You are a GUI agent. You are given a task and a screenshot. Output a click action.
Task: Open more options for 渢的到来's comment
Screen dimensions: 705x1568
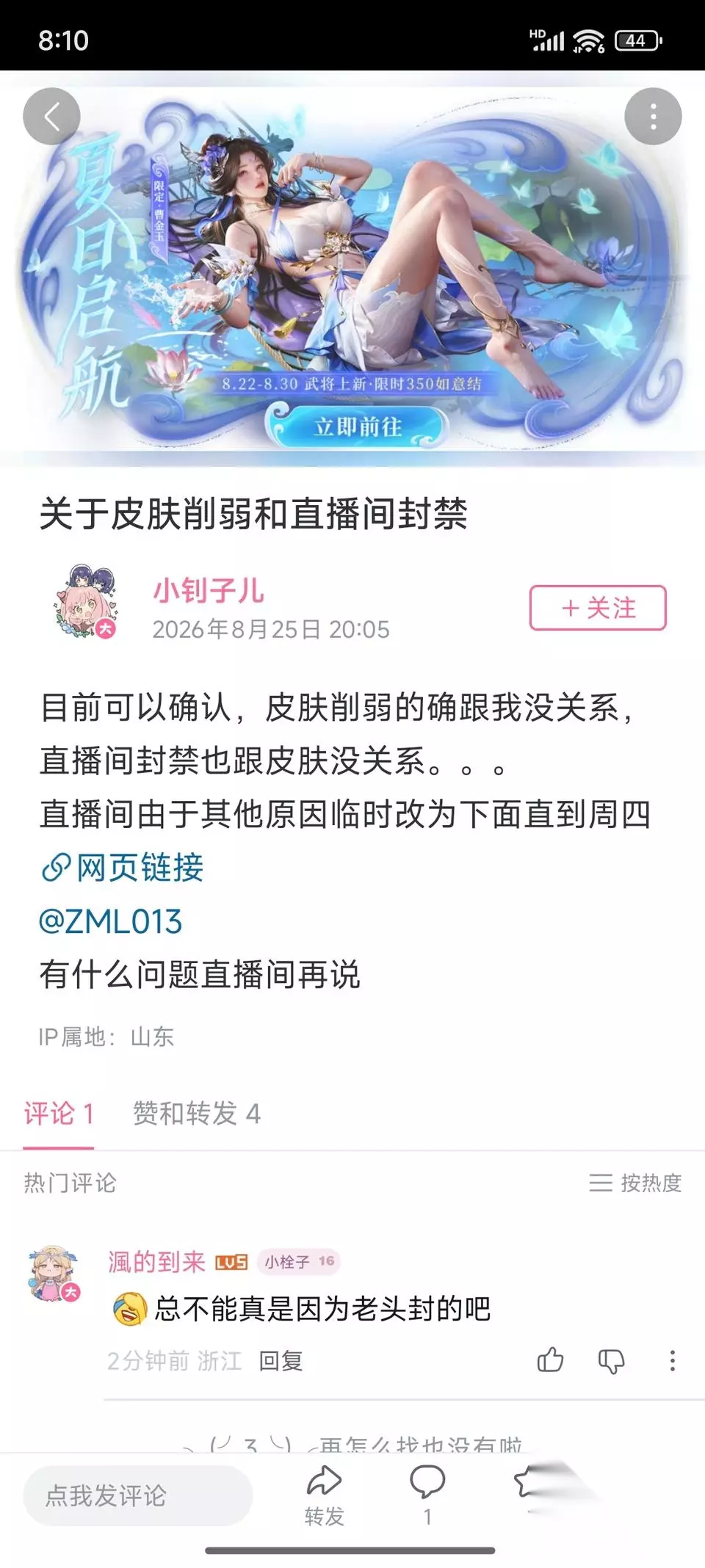pyautogui.click(x=672, y=1361)
